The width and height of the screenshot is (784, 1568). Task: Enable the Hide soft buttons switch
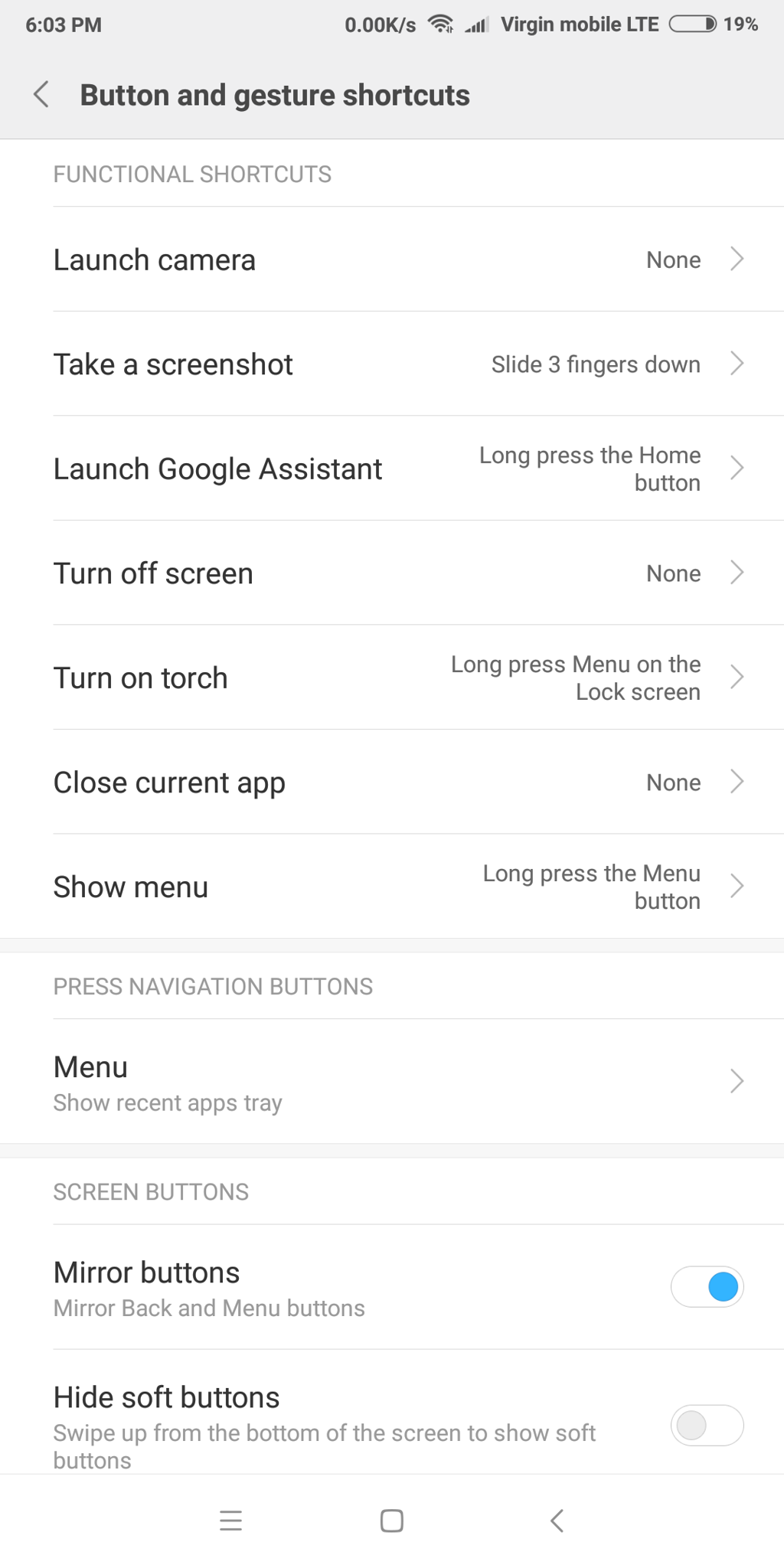[x=707, y=1426]
